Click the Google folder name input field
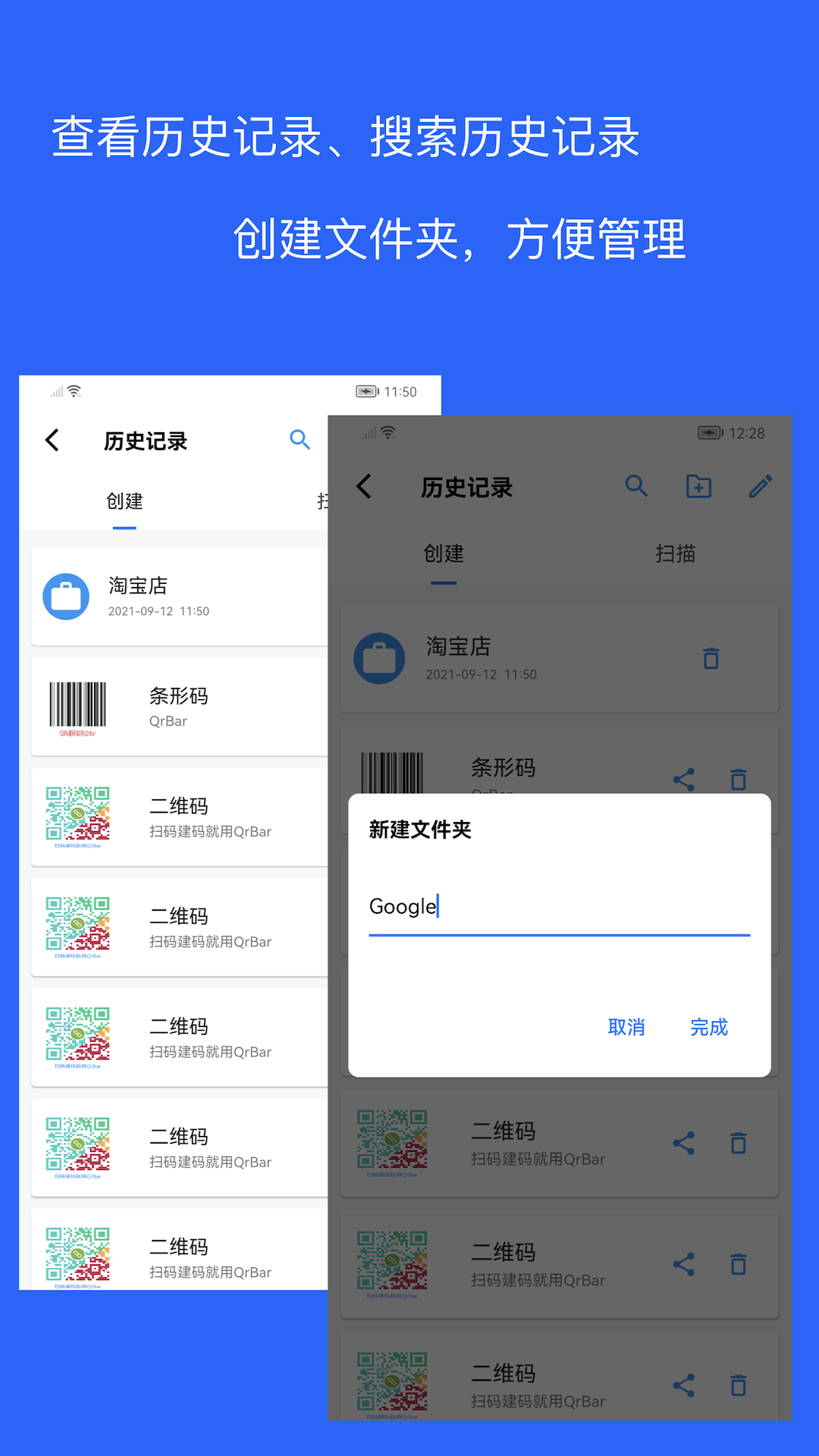The width and height of the screenshot is (819, 1456). [558, 906]
